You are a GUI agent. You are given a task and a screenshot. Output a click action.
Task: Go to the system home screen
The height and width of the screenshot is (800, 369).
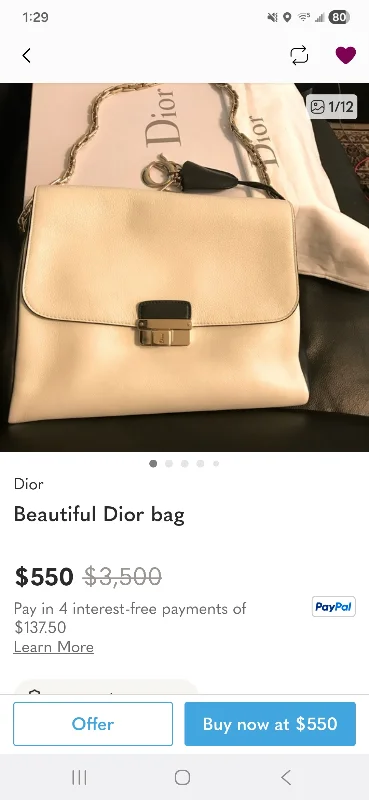(x=182, y=778)
